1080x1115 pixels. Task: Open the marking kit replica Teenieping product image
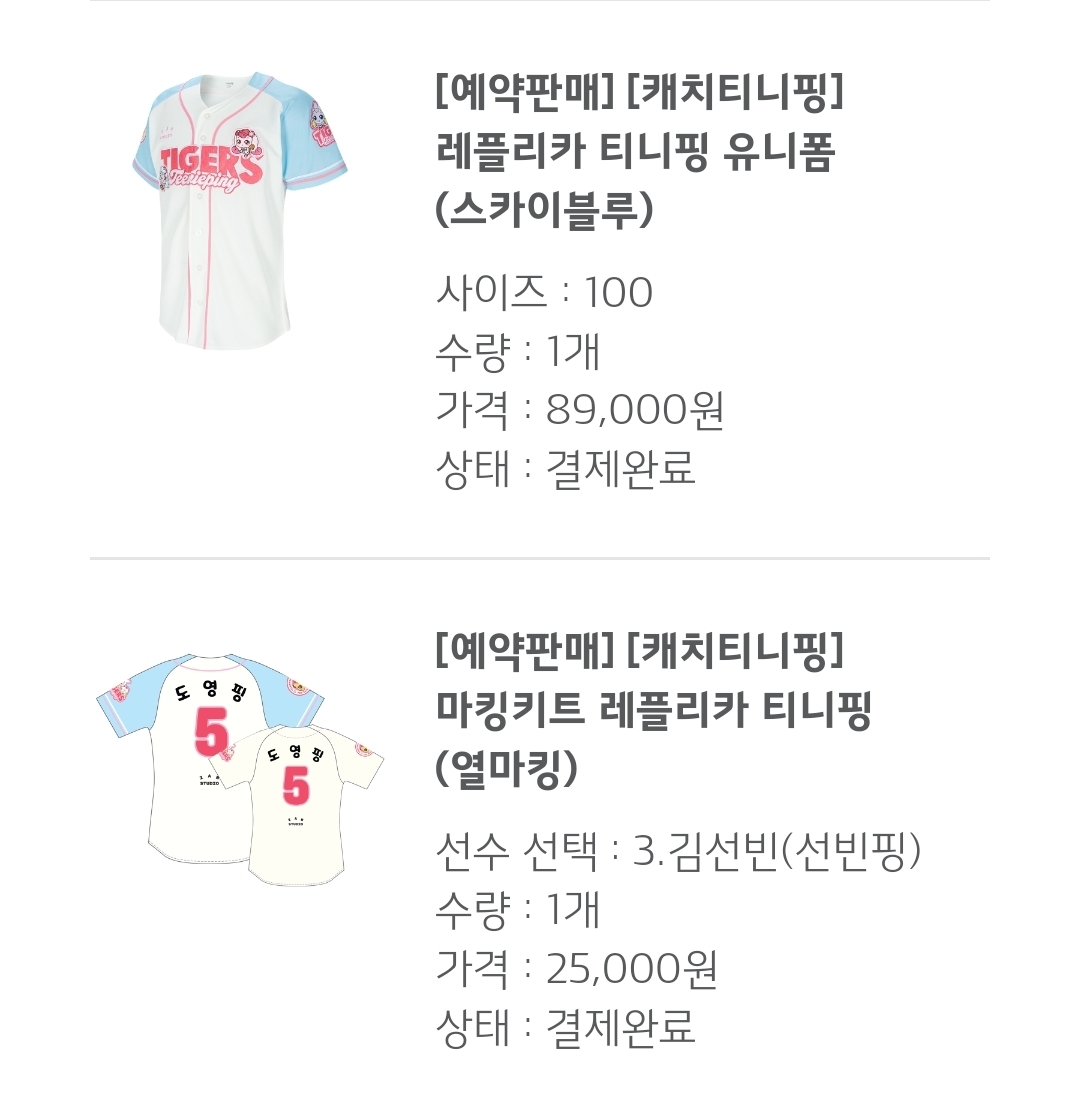[x=239, y=769]
